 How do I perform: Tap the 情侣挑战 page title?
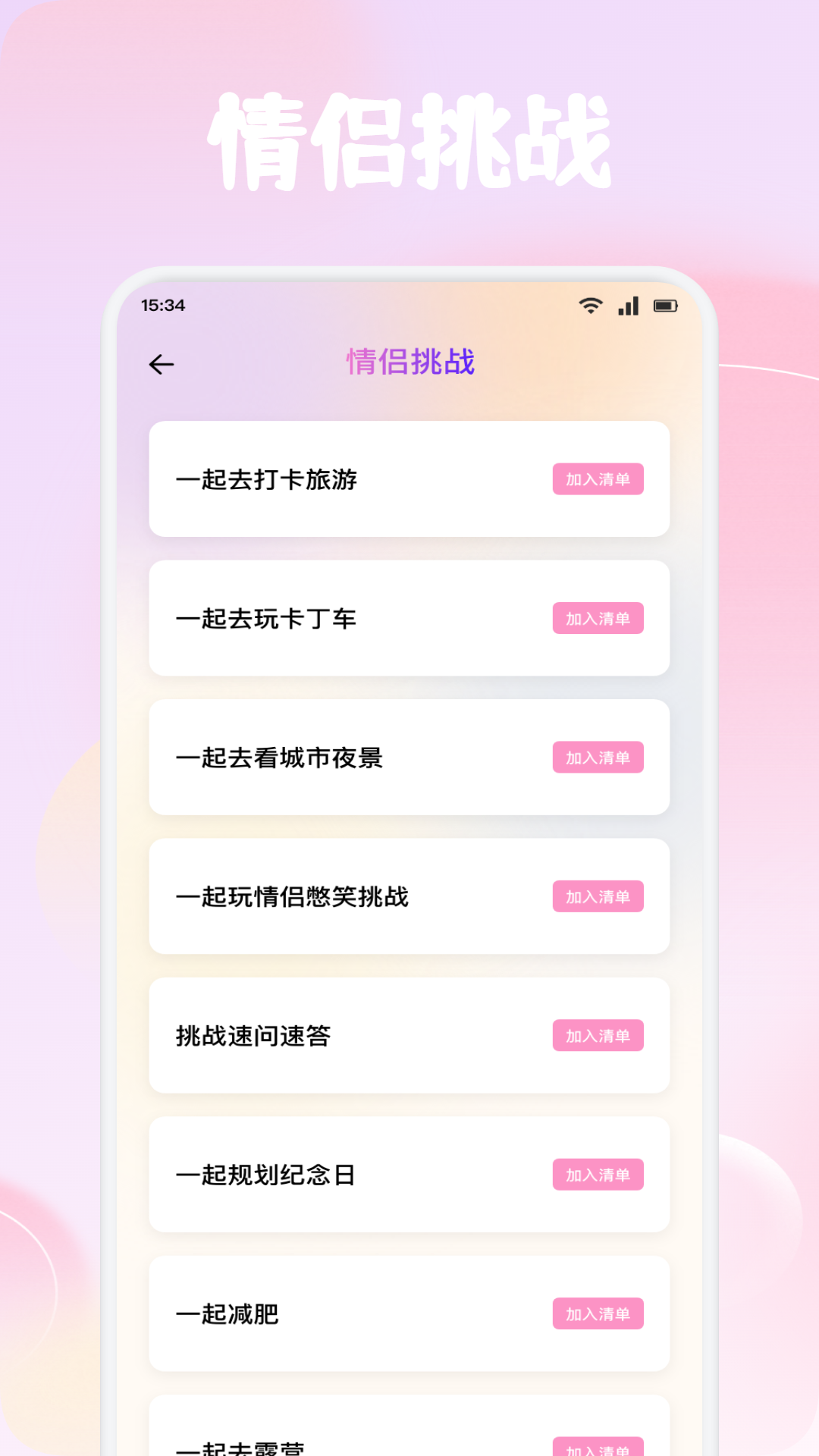tap(409, 362)
